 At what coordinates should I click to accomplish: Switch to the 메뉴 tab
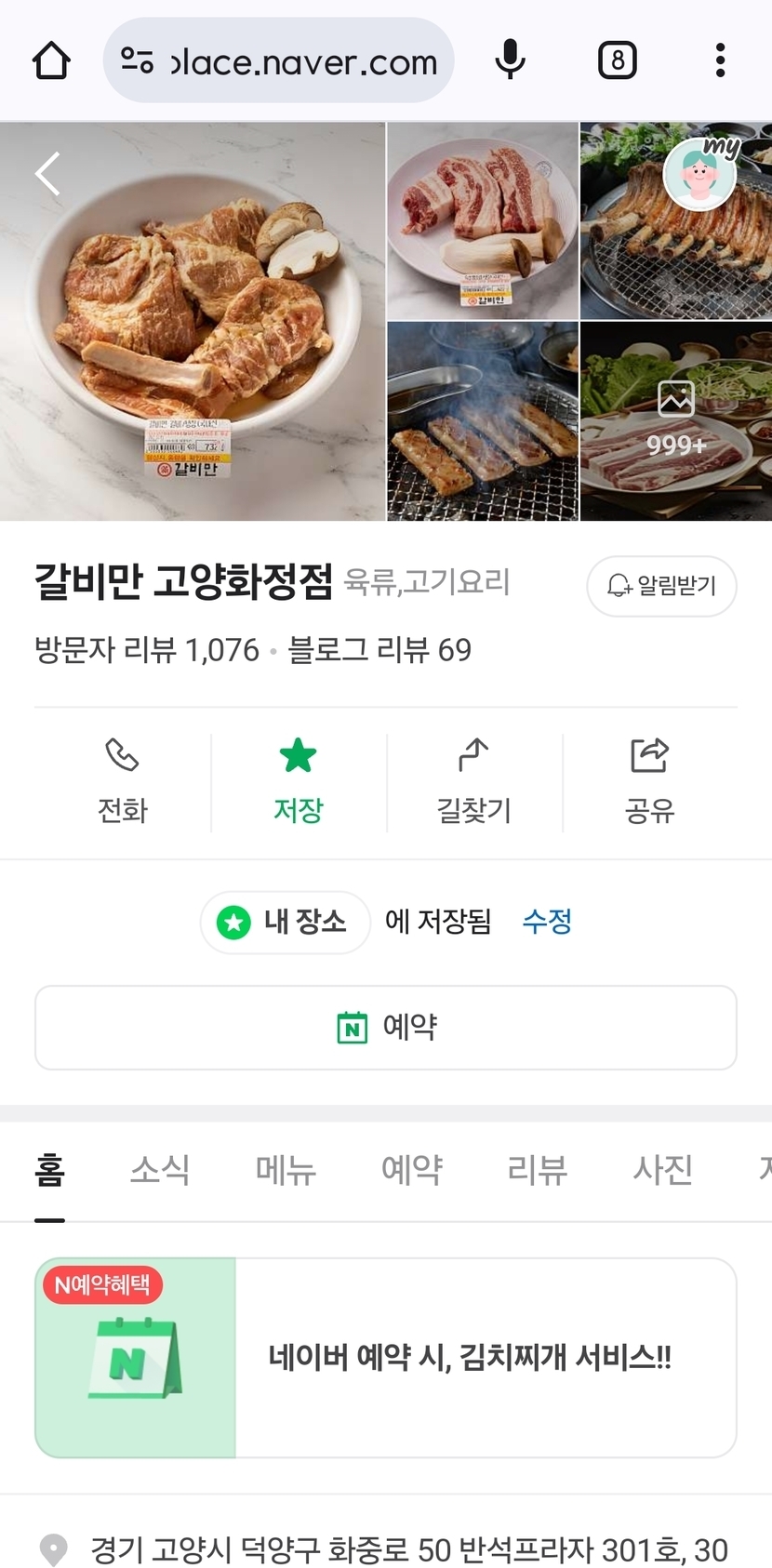286,1170
